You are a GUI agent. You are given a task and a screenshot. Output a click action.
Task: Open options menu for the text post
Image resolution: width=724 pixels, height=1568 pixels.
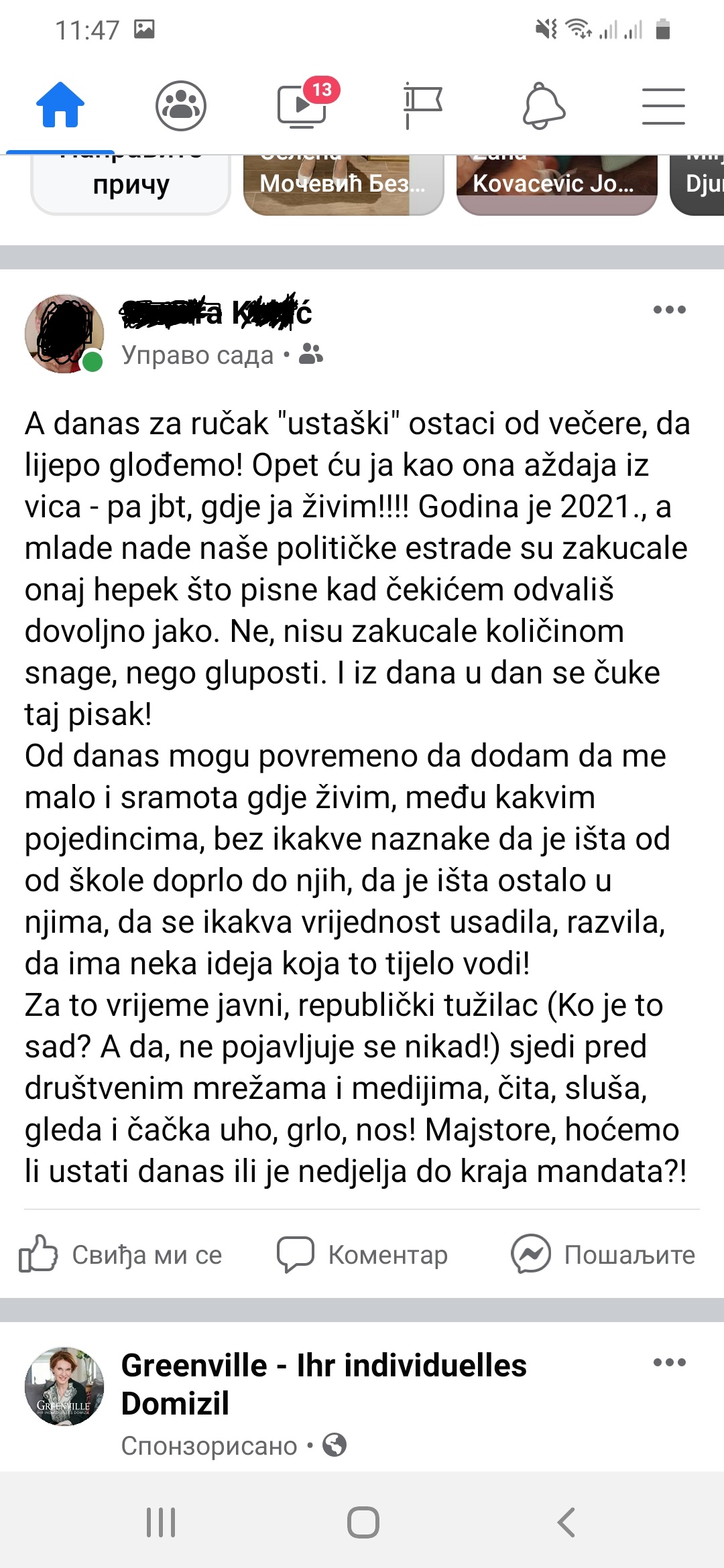[x=669, y=310]
